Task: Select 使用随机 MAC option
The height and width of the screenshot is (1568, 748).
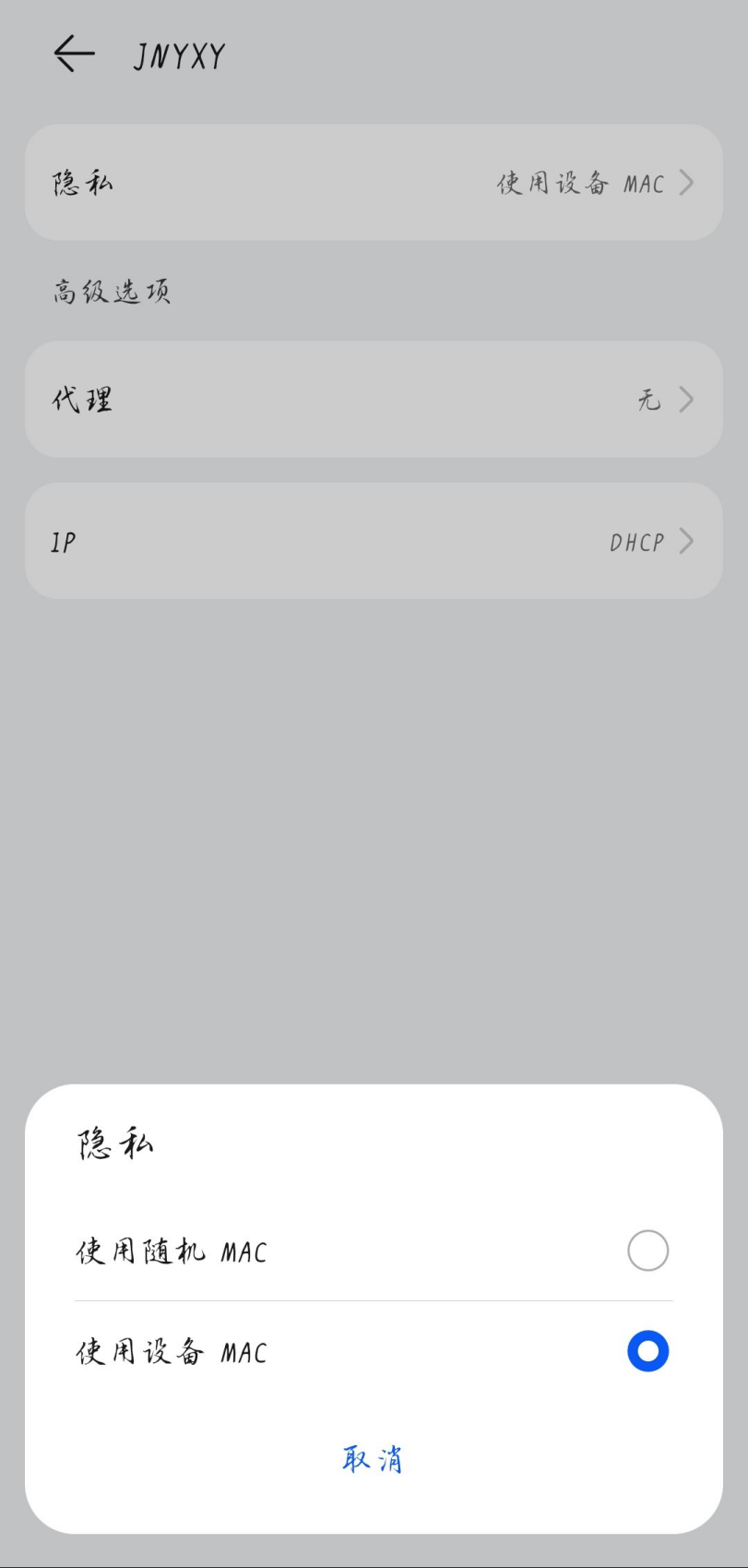Action: tap(374, 1251)
